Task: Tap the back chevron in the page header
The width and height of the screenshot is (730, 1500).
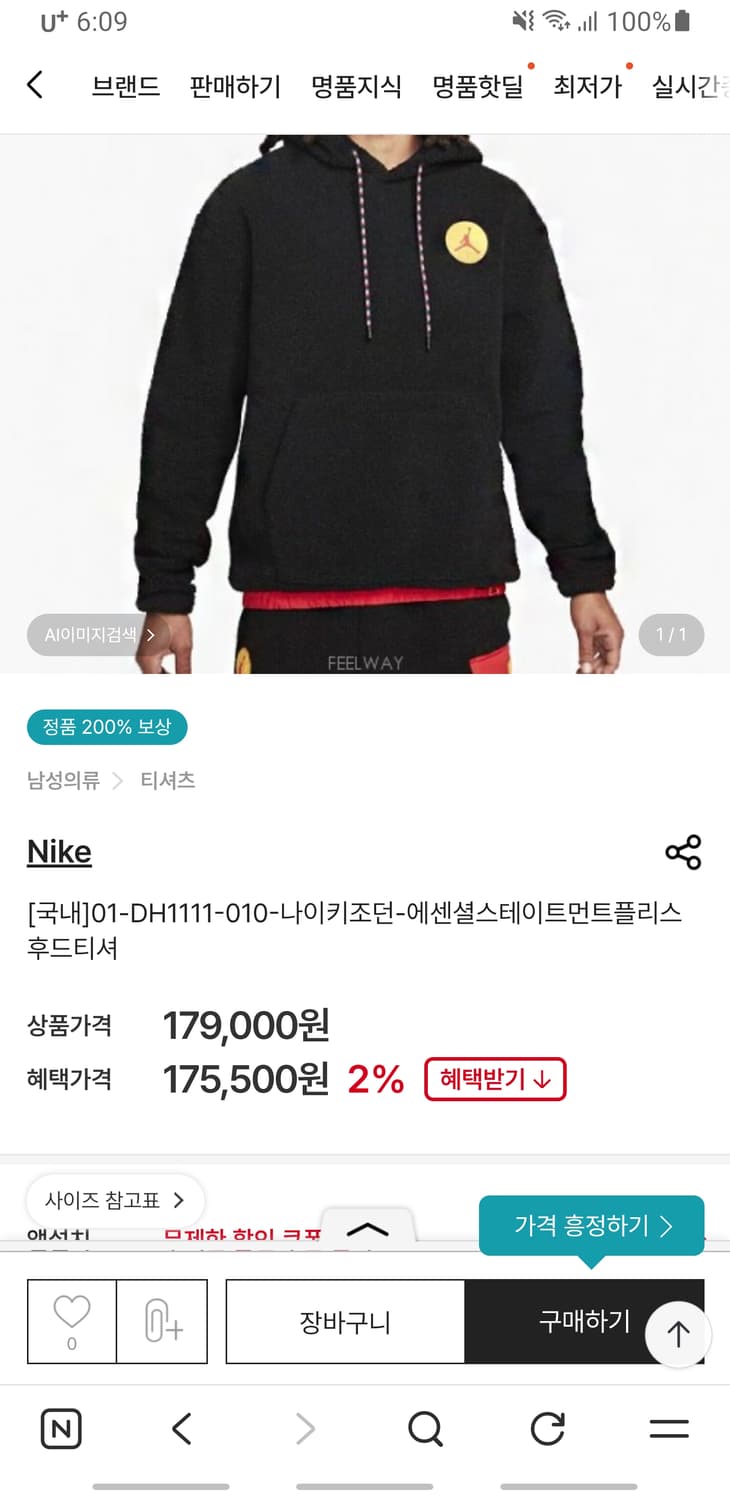Action: click(35, 86)
